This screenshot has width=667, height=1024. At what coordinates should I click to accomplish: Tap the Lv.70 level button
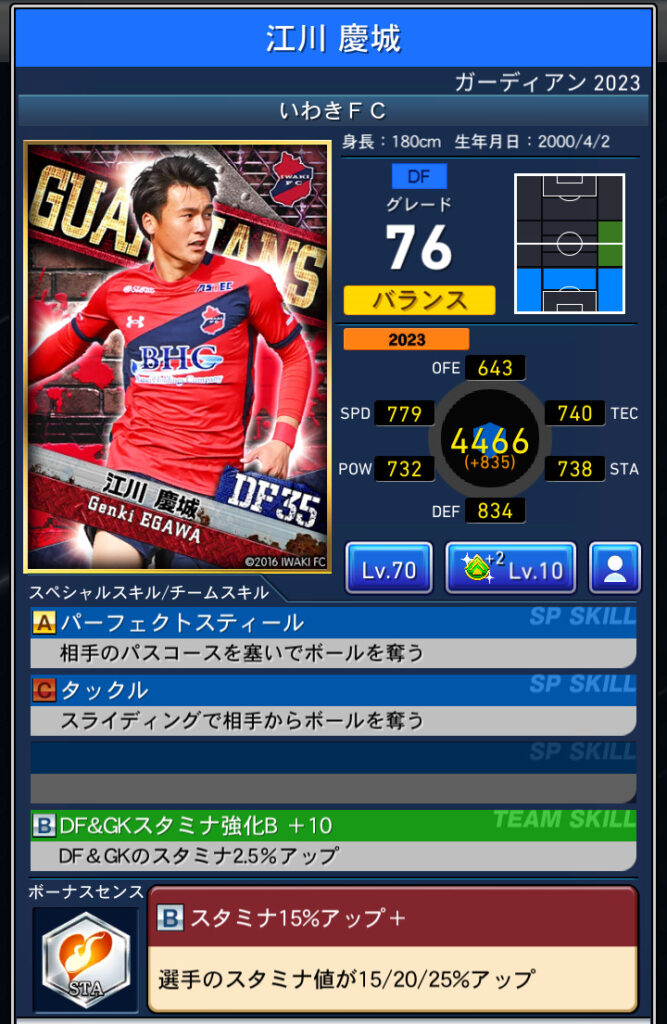click(389, 569)
